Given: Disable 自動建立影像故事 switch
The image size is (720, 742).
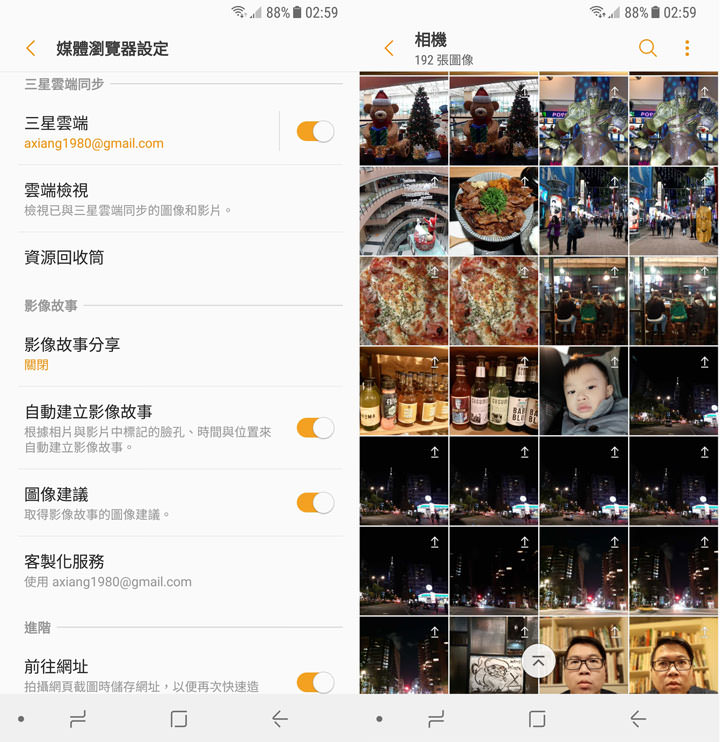Looking at the screenshot, I should (x=315, y=428).
